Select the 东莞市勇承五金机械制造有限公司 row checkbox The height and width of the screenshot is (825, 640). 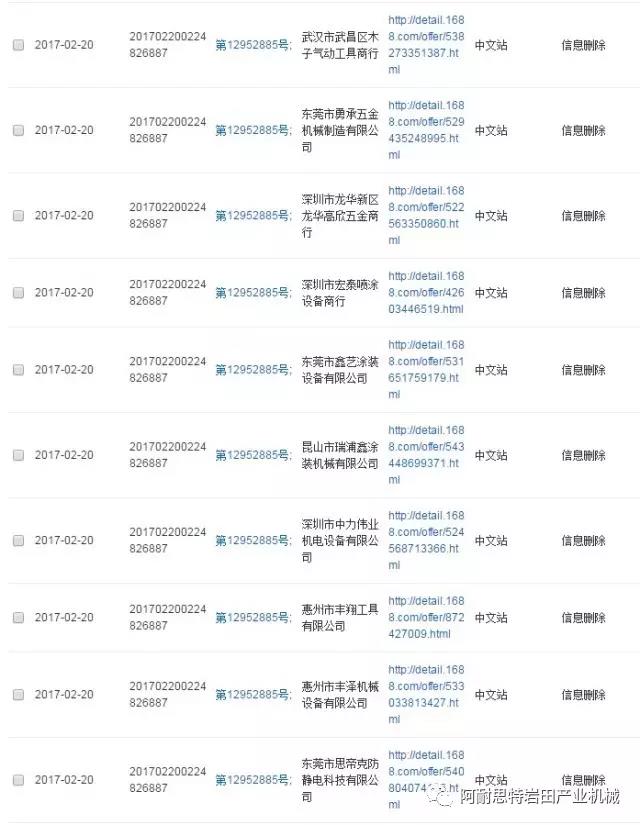[x=18, y=130]
